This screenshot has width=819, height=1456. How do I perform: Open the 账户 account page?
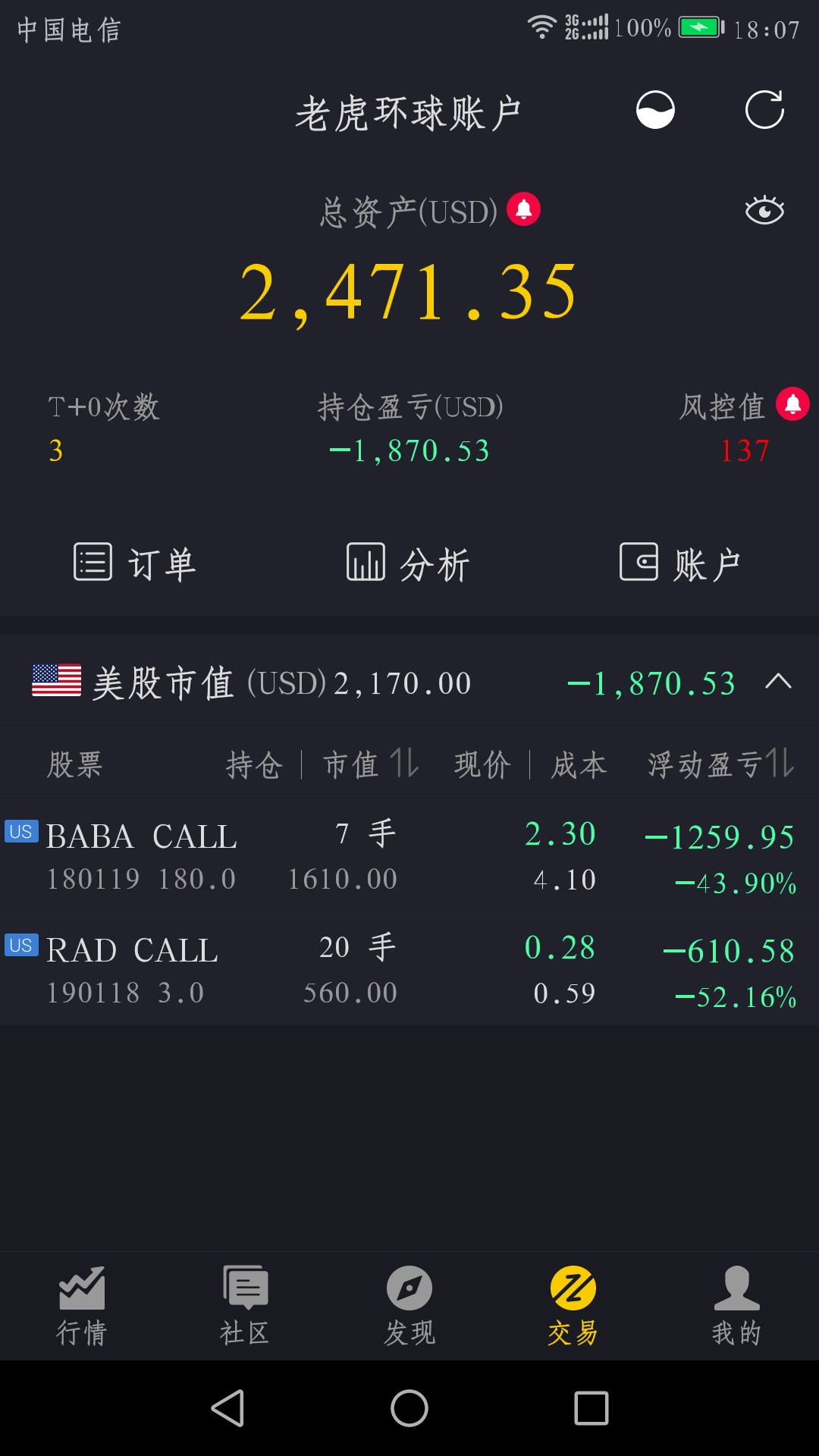coord(681,563)
